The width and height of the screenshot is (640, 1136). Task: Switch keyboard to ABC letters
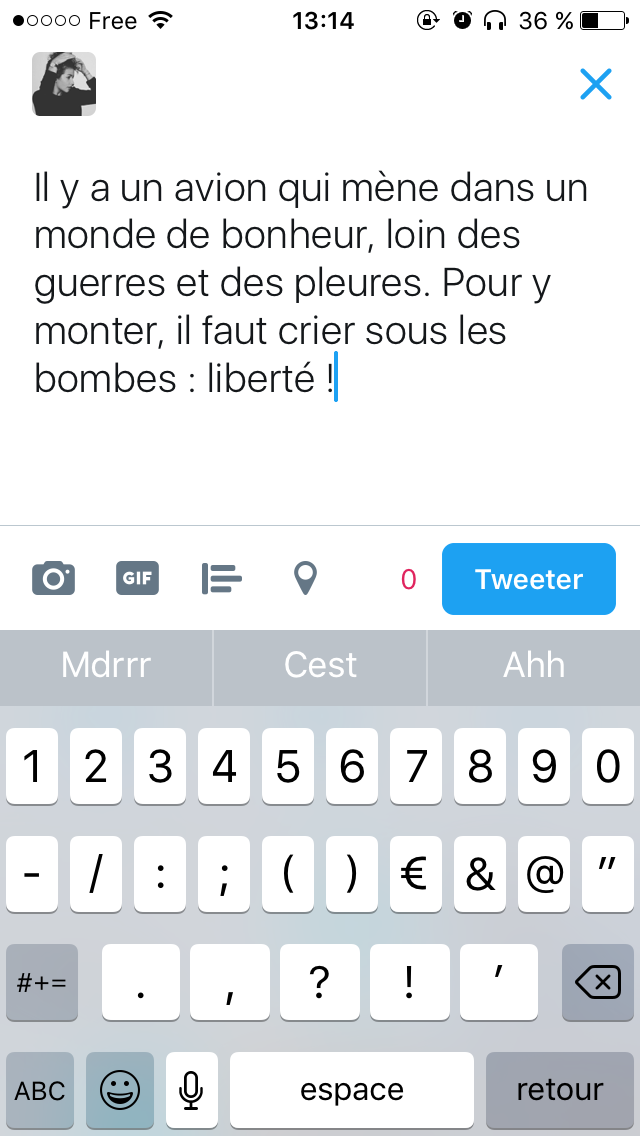(x=41, y=1090)
